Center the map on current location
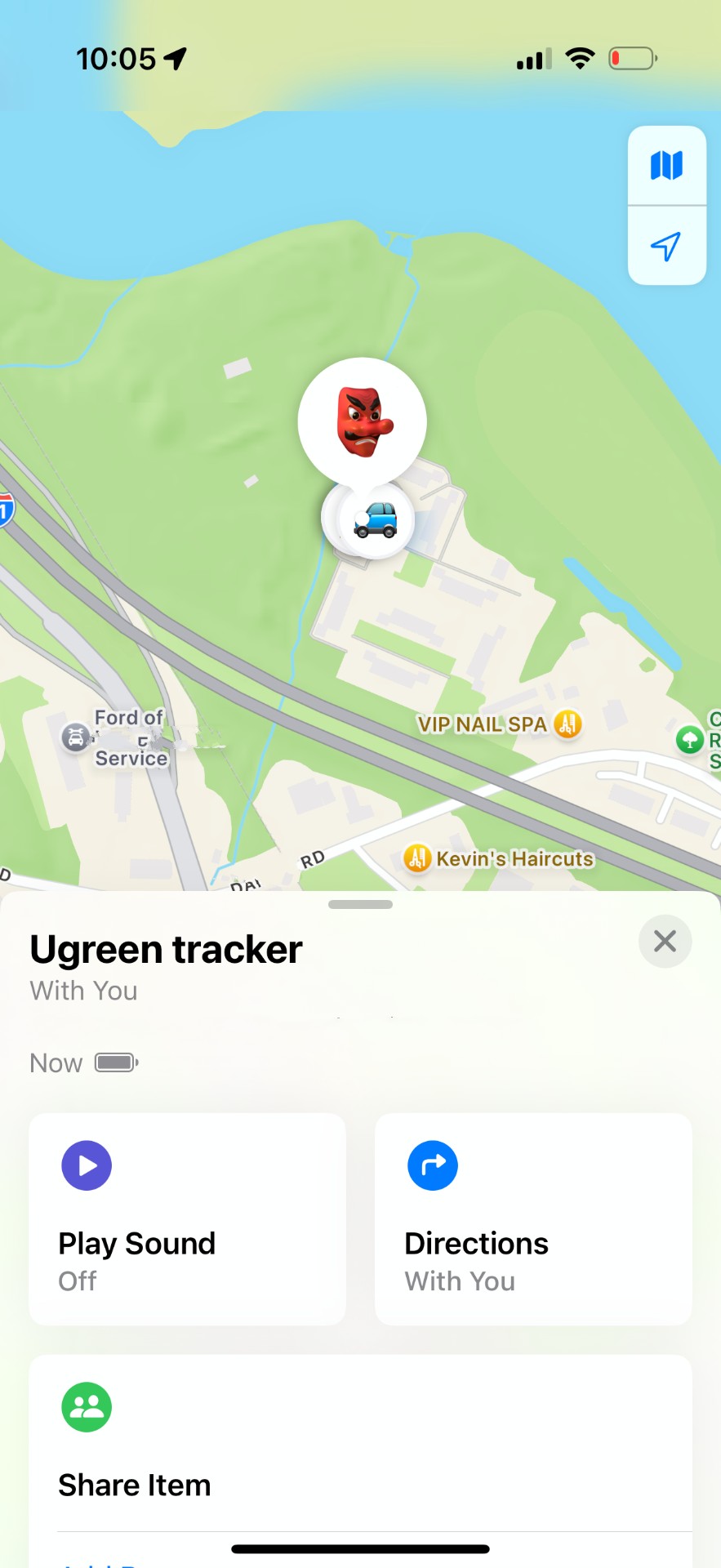 [x=666, y=246]
